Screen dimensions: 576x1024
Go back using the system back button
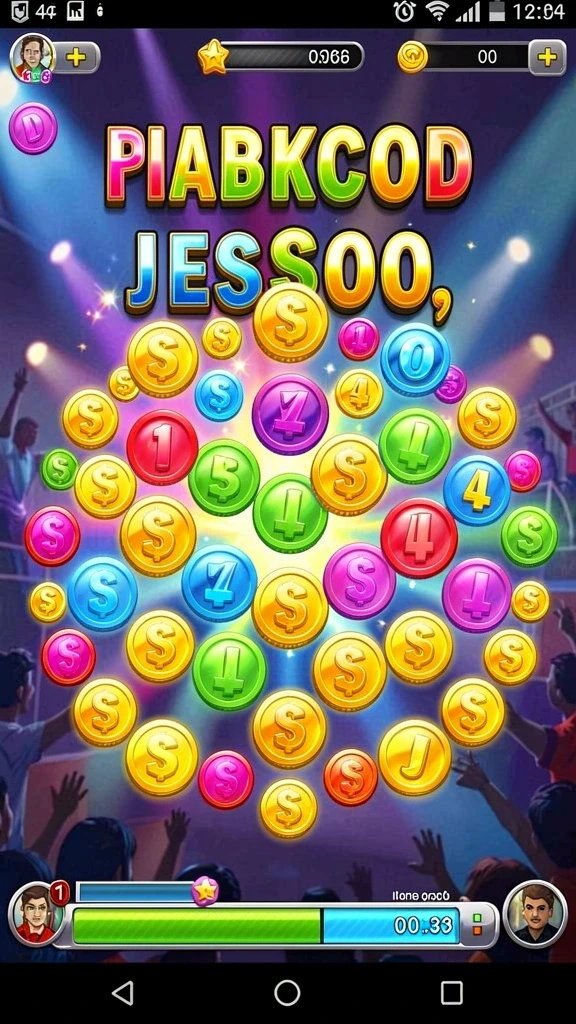pyautogui.click(x=122, y=993)
